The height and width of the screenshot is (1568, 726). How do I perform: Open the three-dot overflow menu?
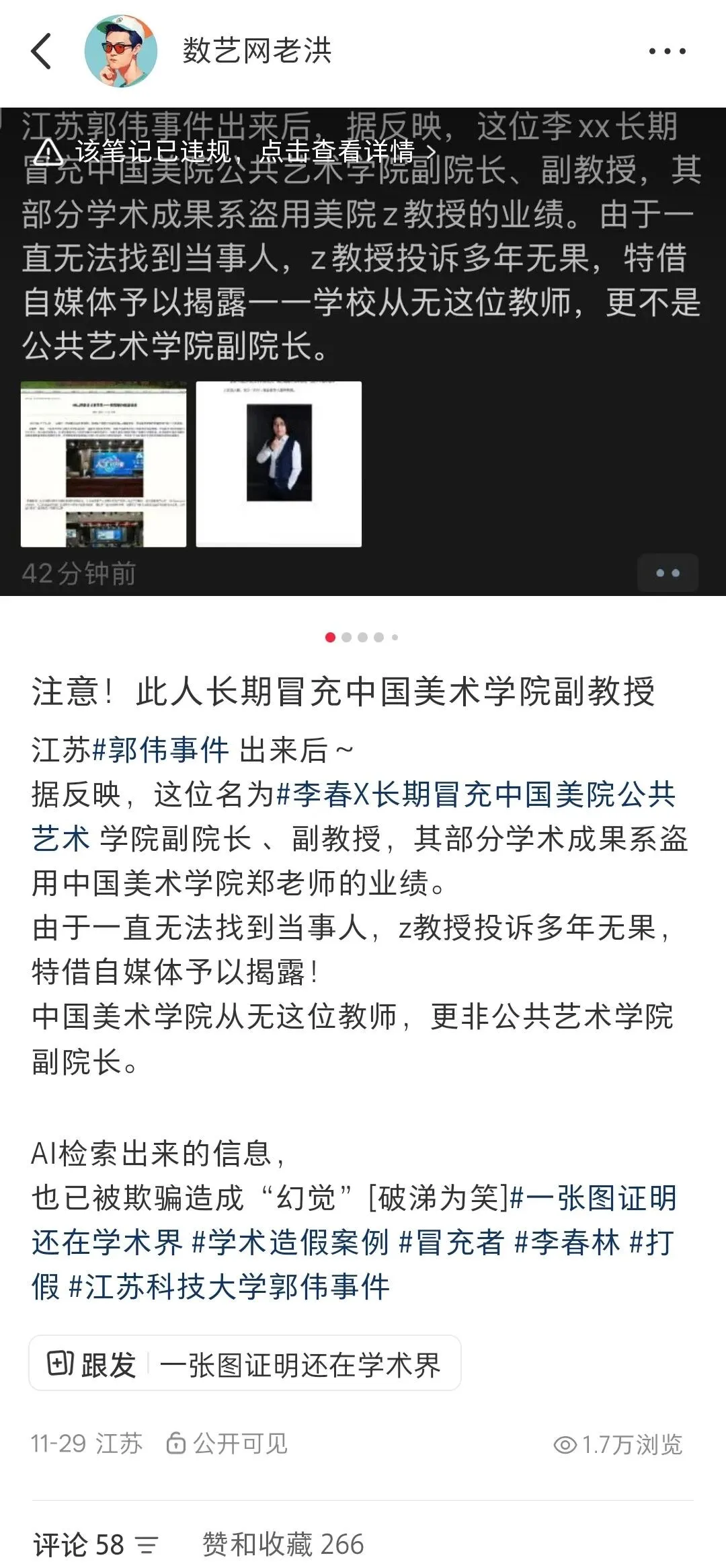coord(667,51)
